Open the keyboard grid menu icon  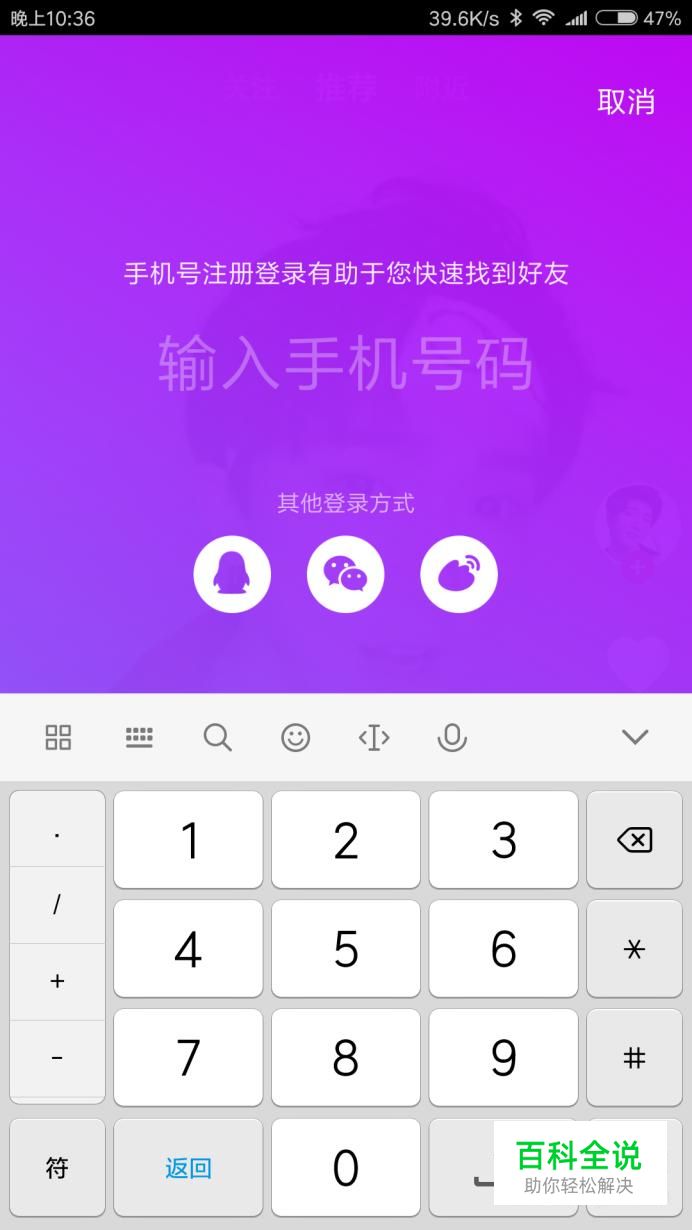tap(59, 738)
